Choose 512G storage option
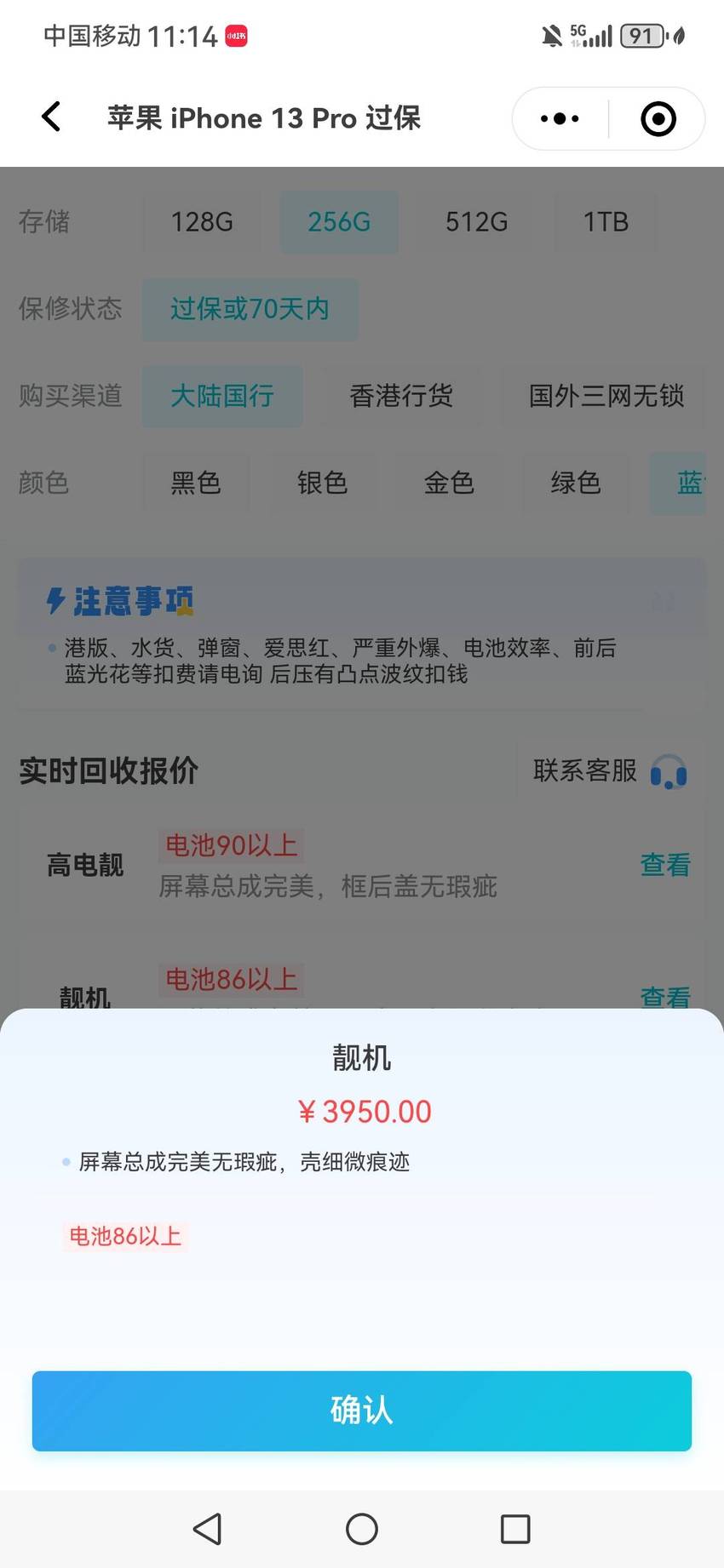Image resolution: width=724 pixels, height=1568 pixels. (x=476, y=222)
